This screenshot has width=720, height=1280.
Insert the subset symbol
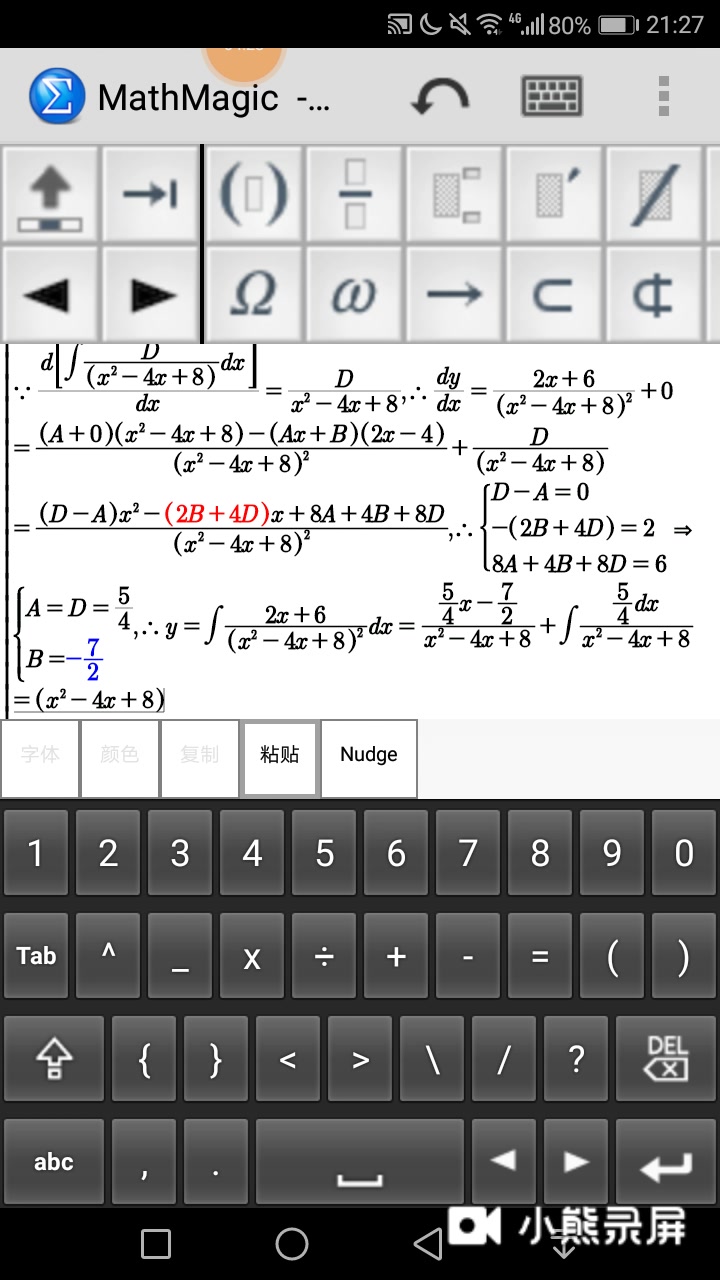tap(553, 295)
